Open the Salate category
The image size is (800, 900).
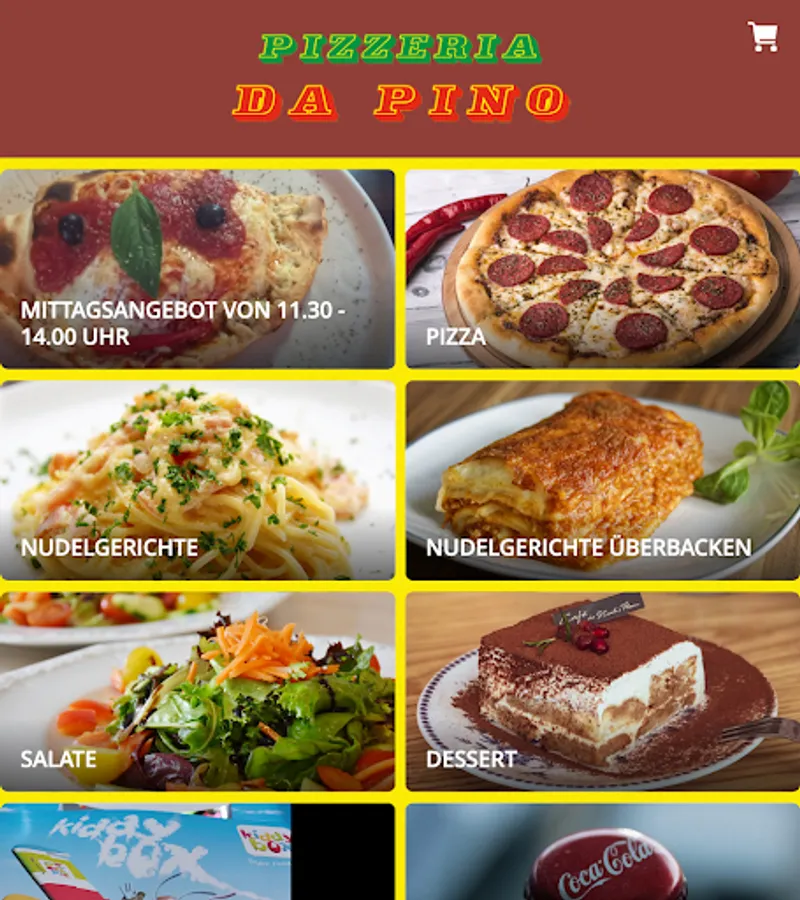(x=197, y=692)
